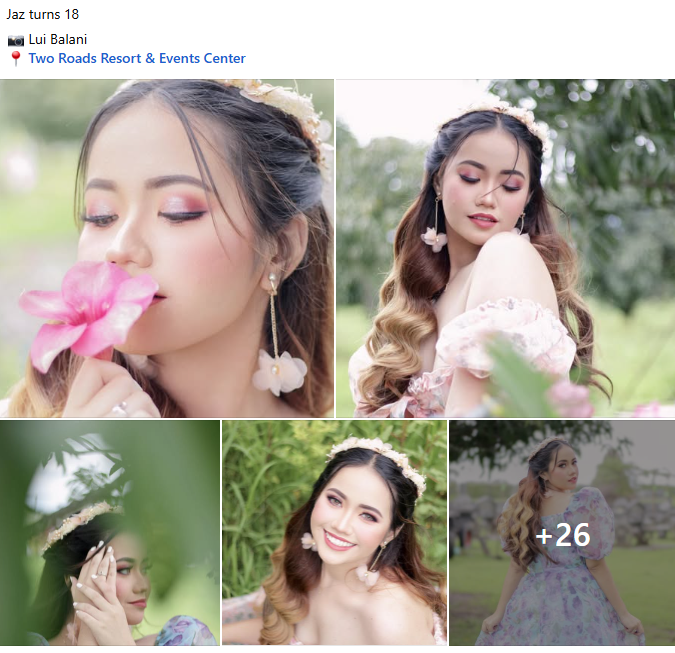Open the photo with hands covering her face
675x653 pixels.
[109, 532]
